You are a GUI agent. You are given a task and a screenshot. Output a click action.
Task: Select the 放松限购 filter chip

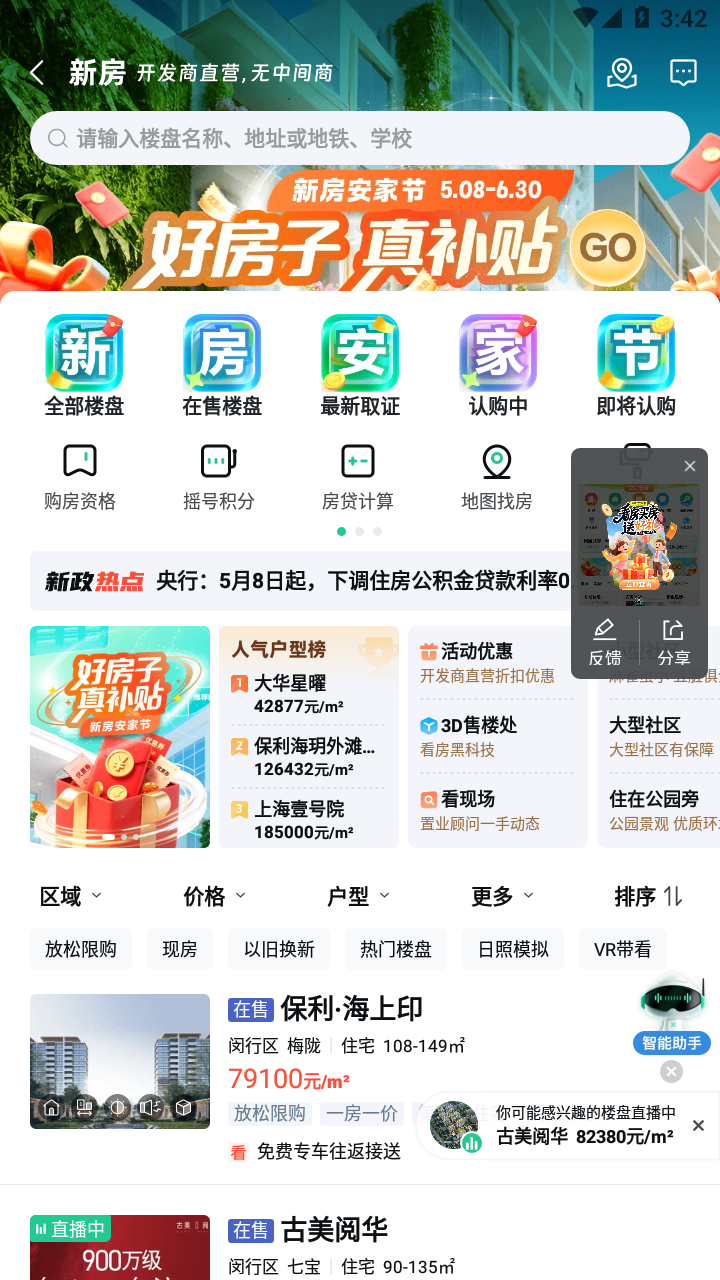pos(81,949)
